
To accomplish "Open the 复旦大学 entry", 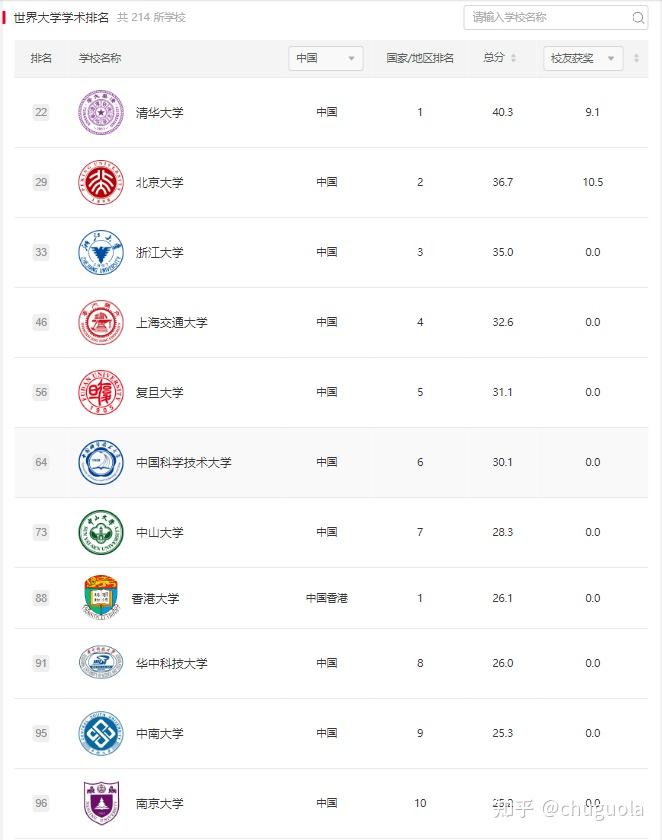I will click(x=159, y=393).
